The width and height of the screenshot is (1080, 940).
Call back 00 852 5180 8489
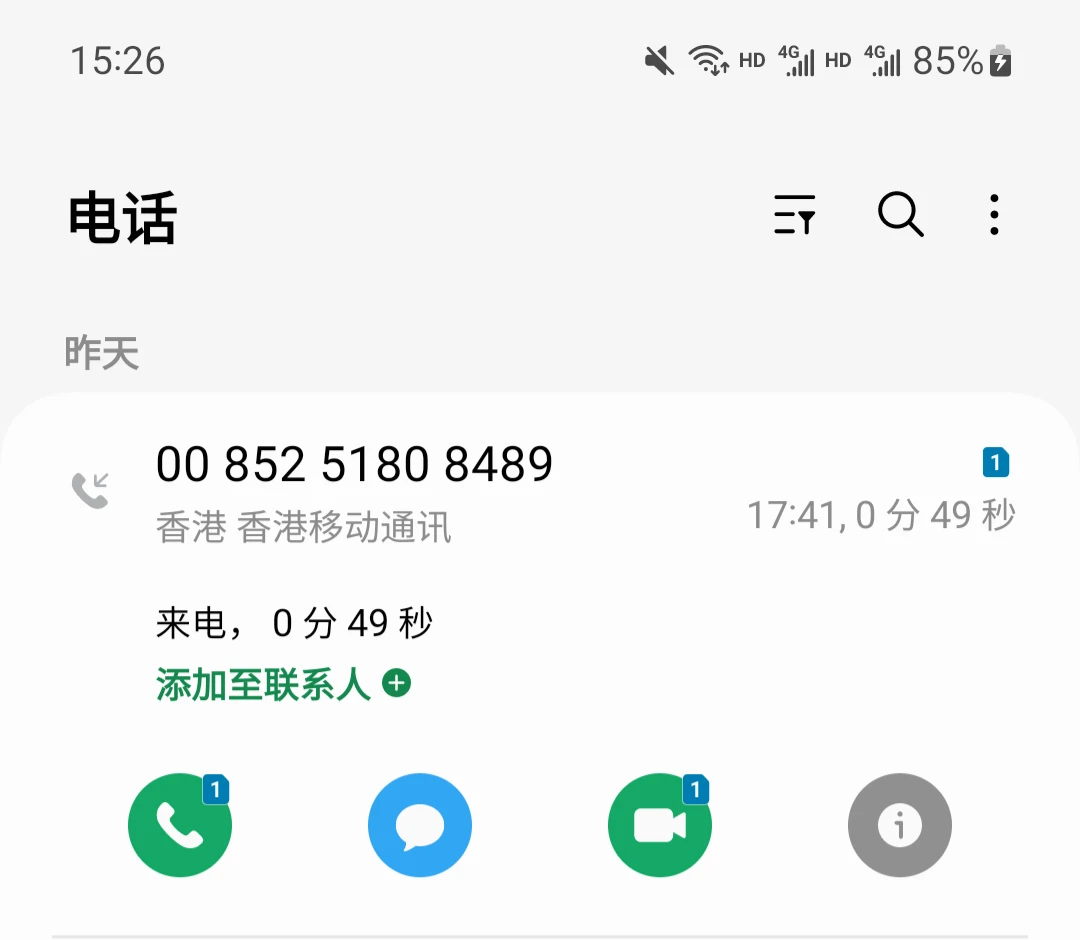[180, 826]
